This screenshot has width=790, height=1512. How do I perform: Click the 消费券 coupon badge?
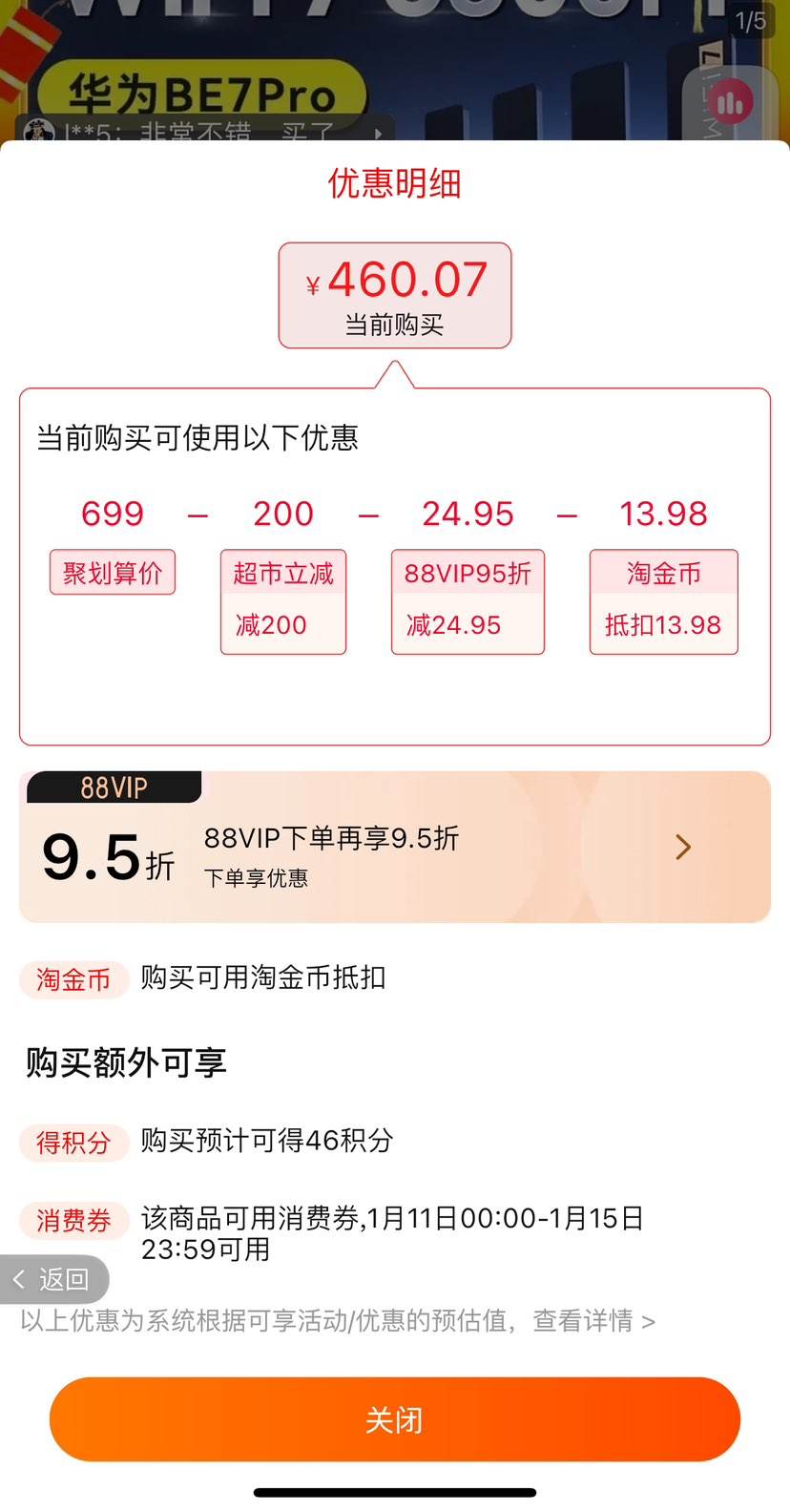coord(73,1221)
